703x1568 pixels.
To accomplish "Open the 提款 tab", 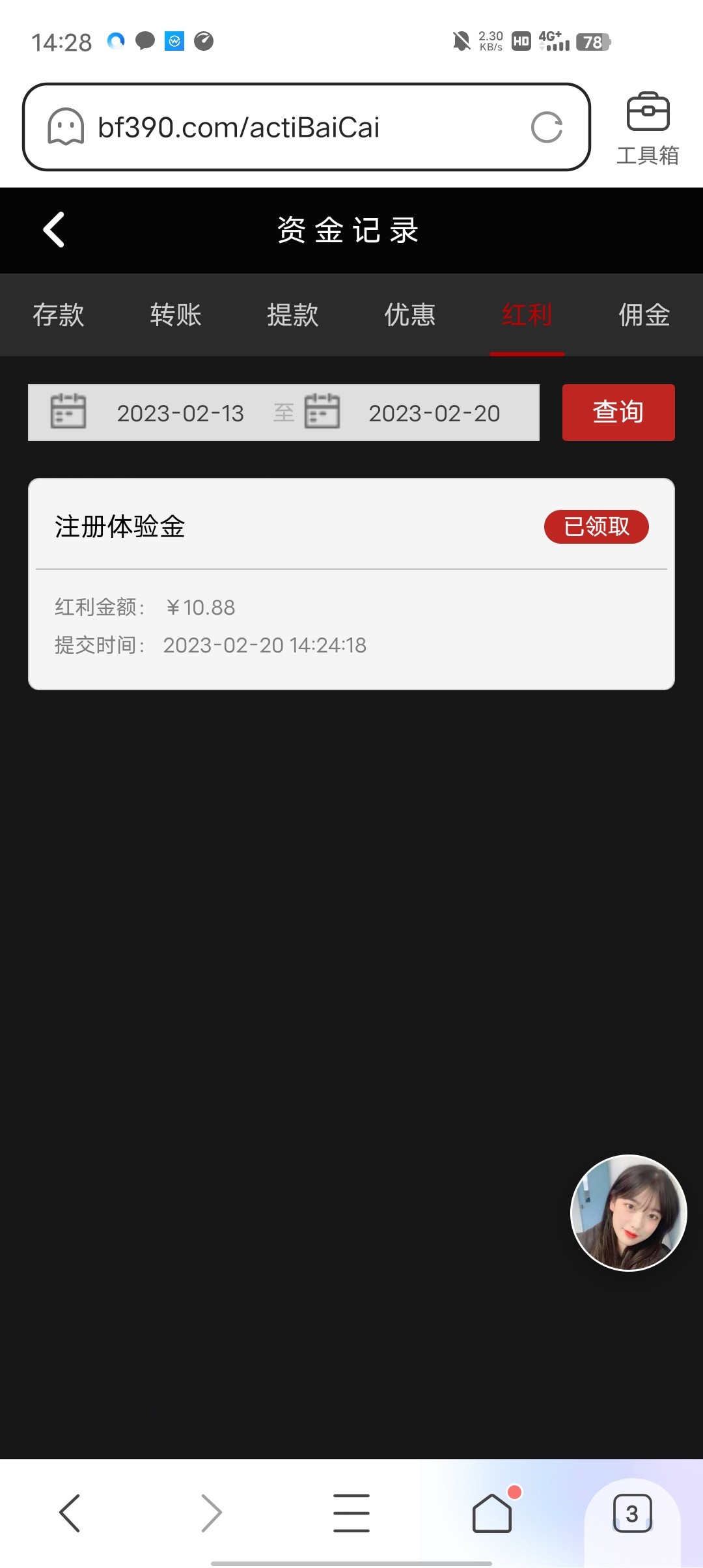I will tap(293, 315).
